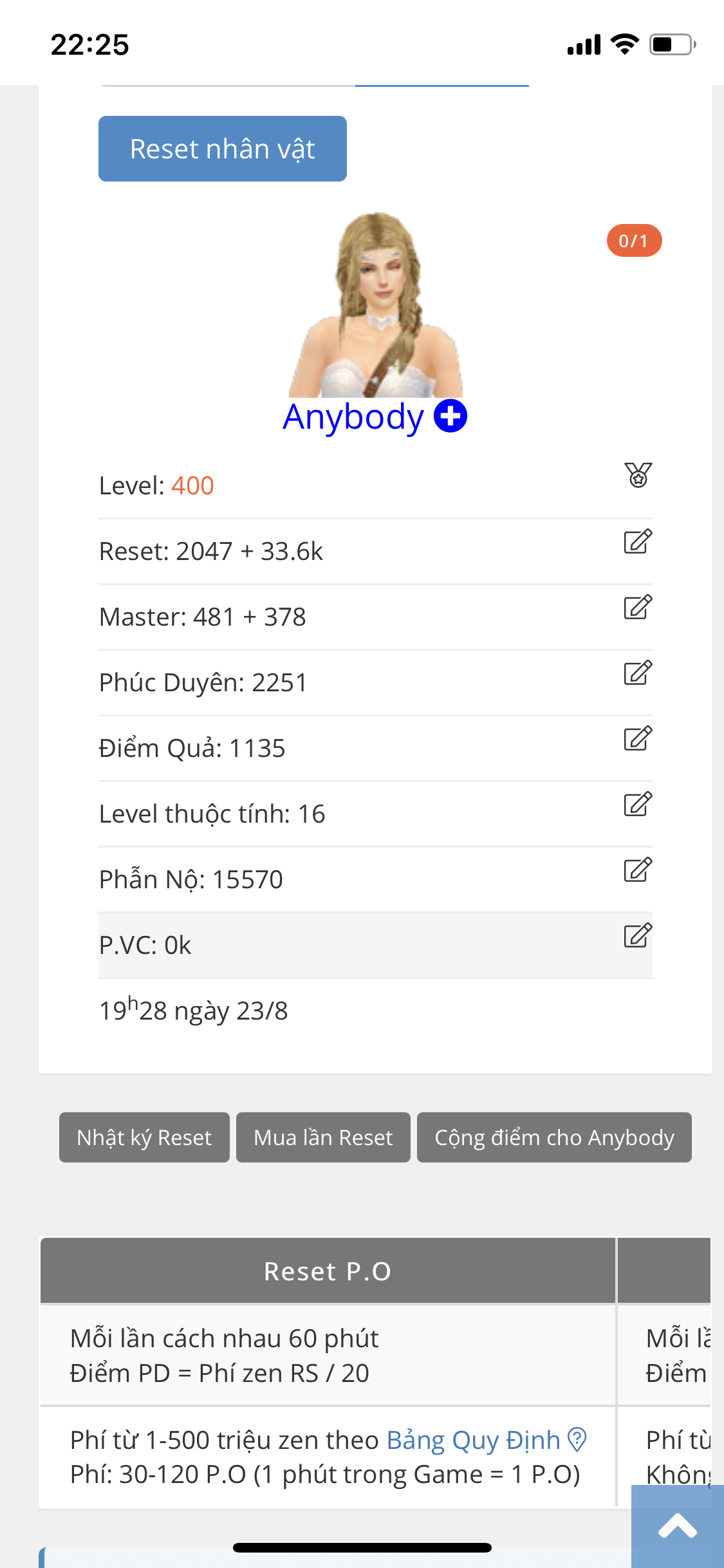Open Nhật ký Reset log
The image size is (724, 1568).
144,1137
